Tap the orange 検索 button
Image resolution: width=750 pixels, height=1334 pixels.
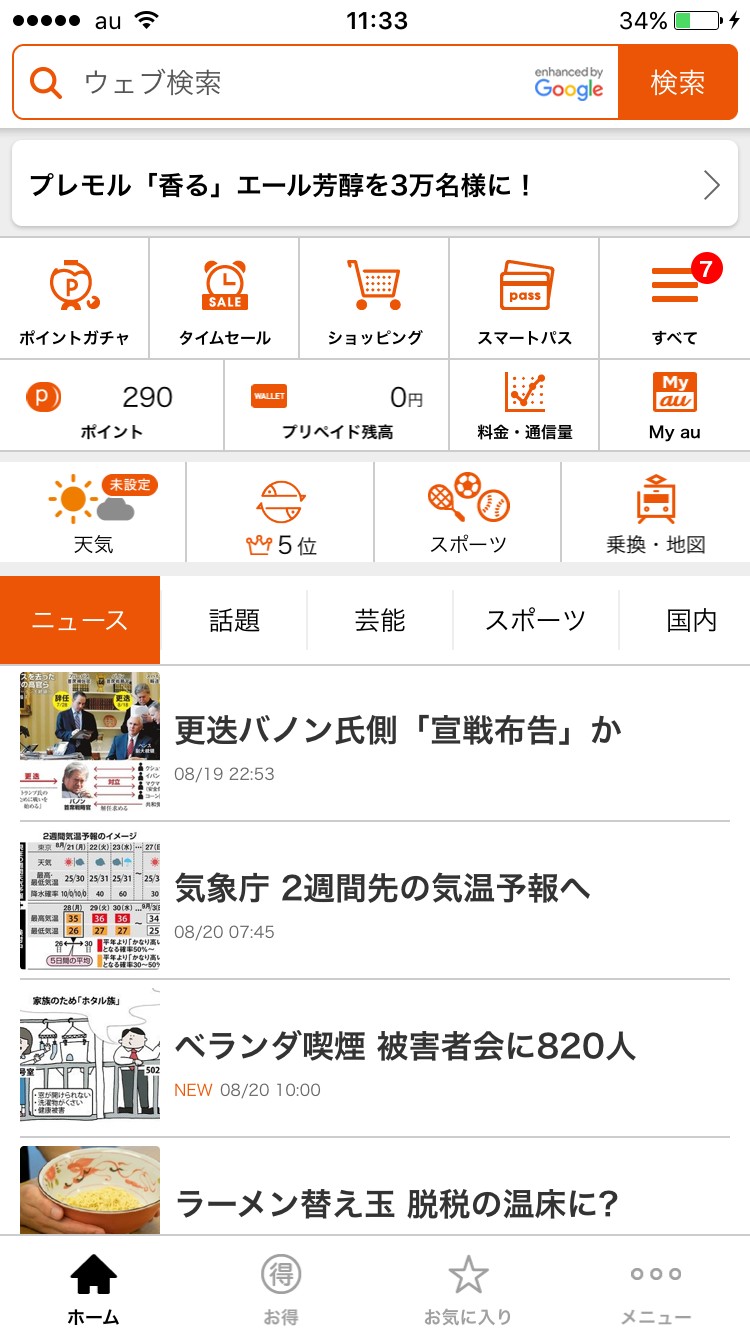pos(678,83)
